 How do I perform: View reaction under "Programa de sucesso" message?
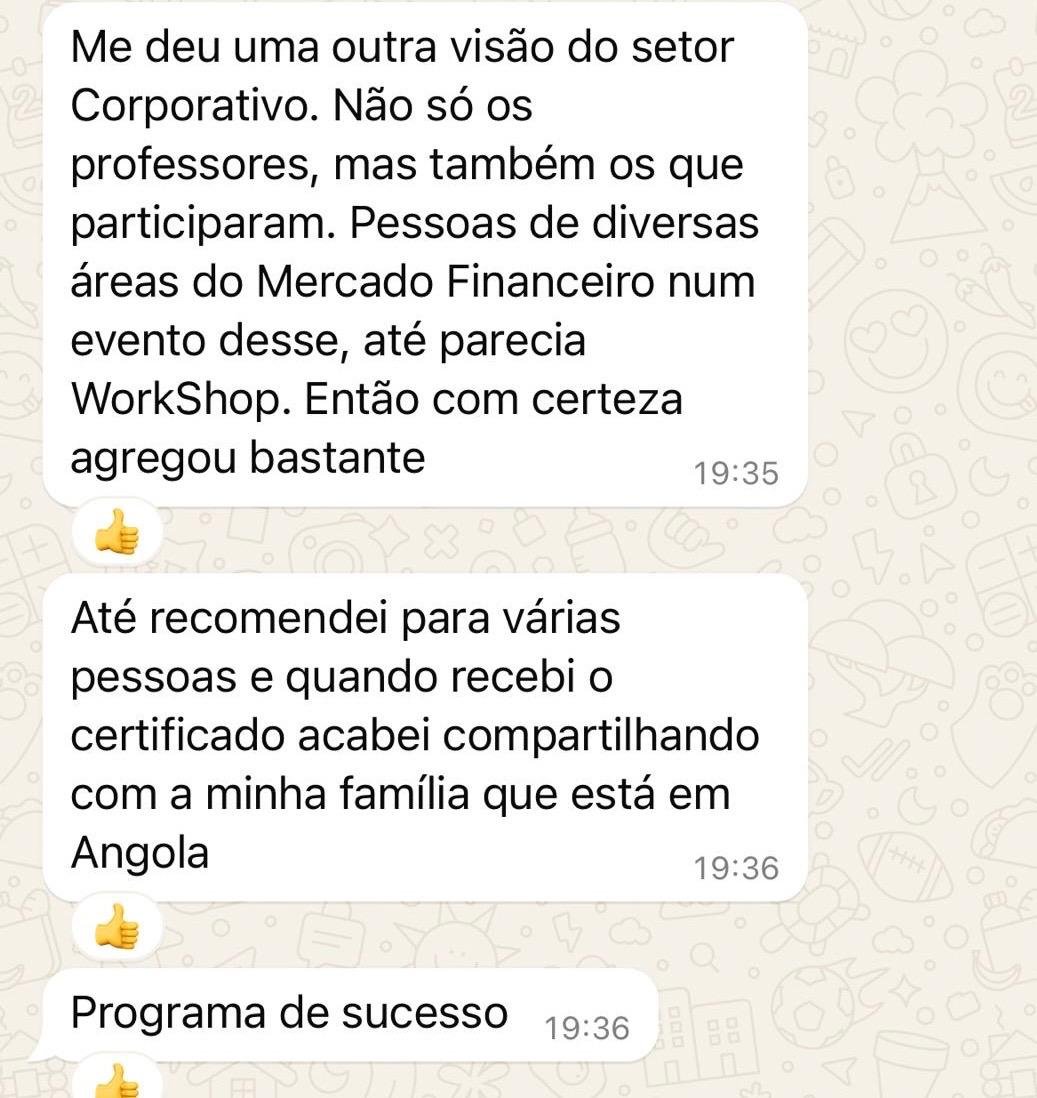click(x=118, y=1082)
